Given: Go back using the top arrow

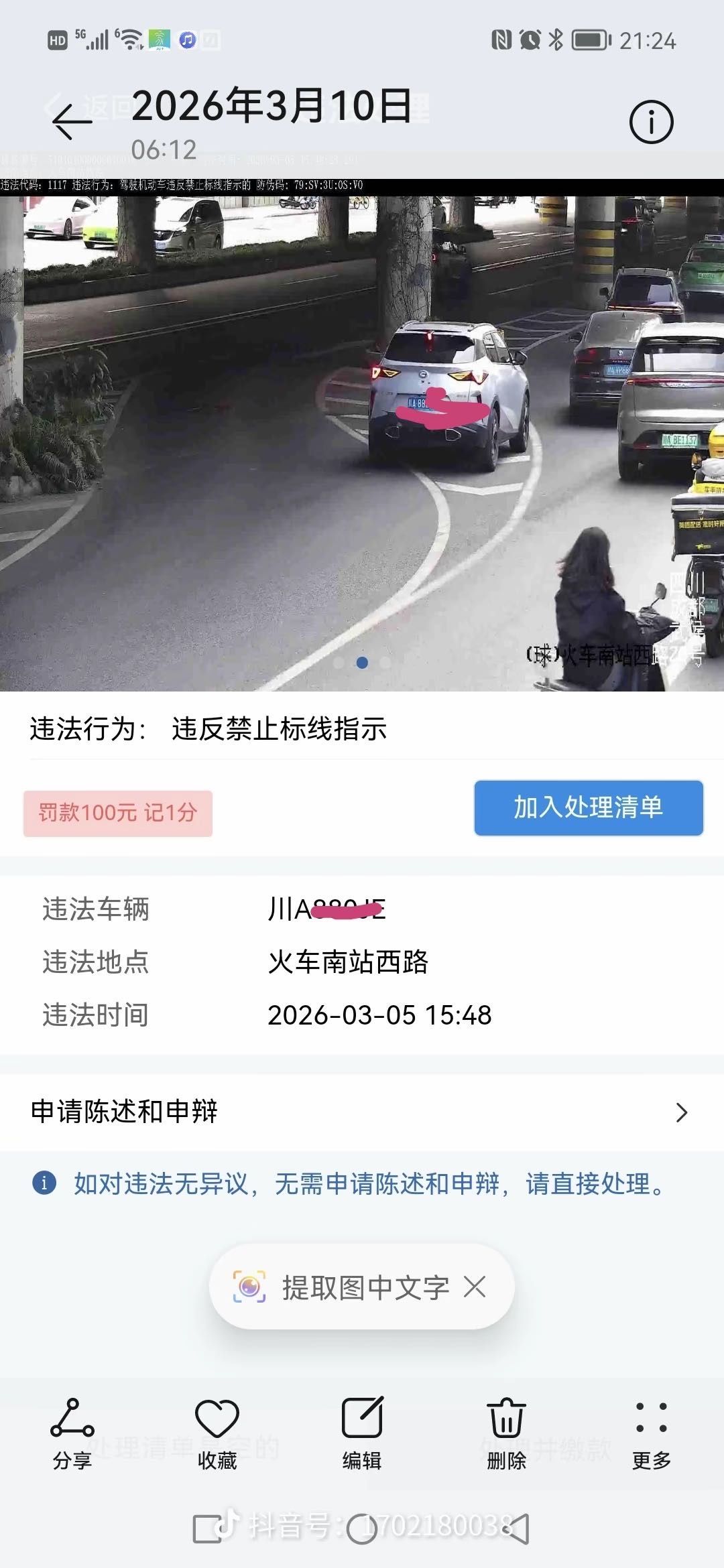Looking at the screenshot, I should (x=72, y=122).
